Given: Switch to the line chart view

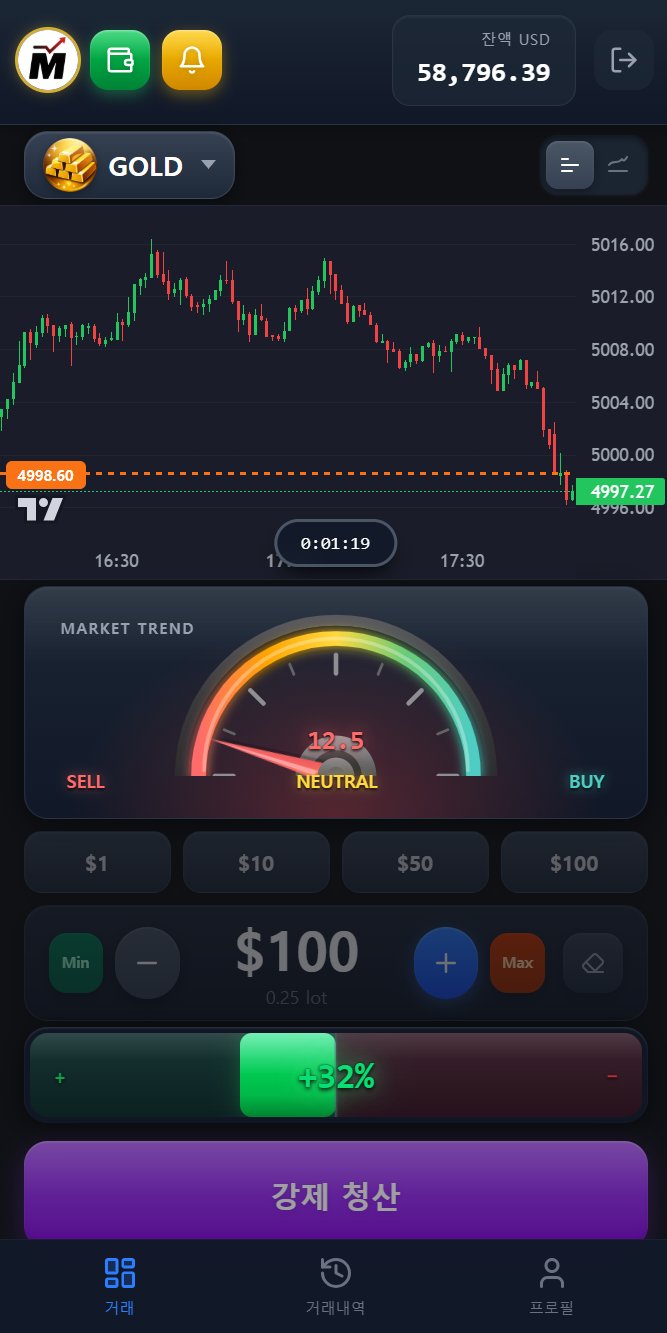Looking at the screenshot, I should coord(618,165).
